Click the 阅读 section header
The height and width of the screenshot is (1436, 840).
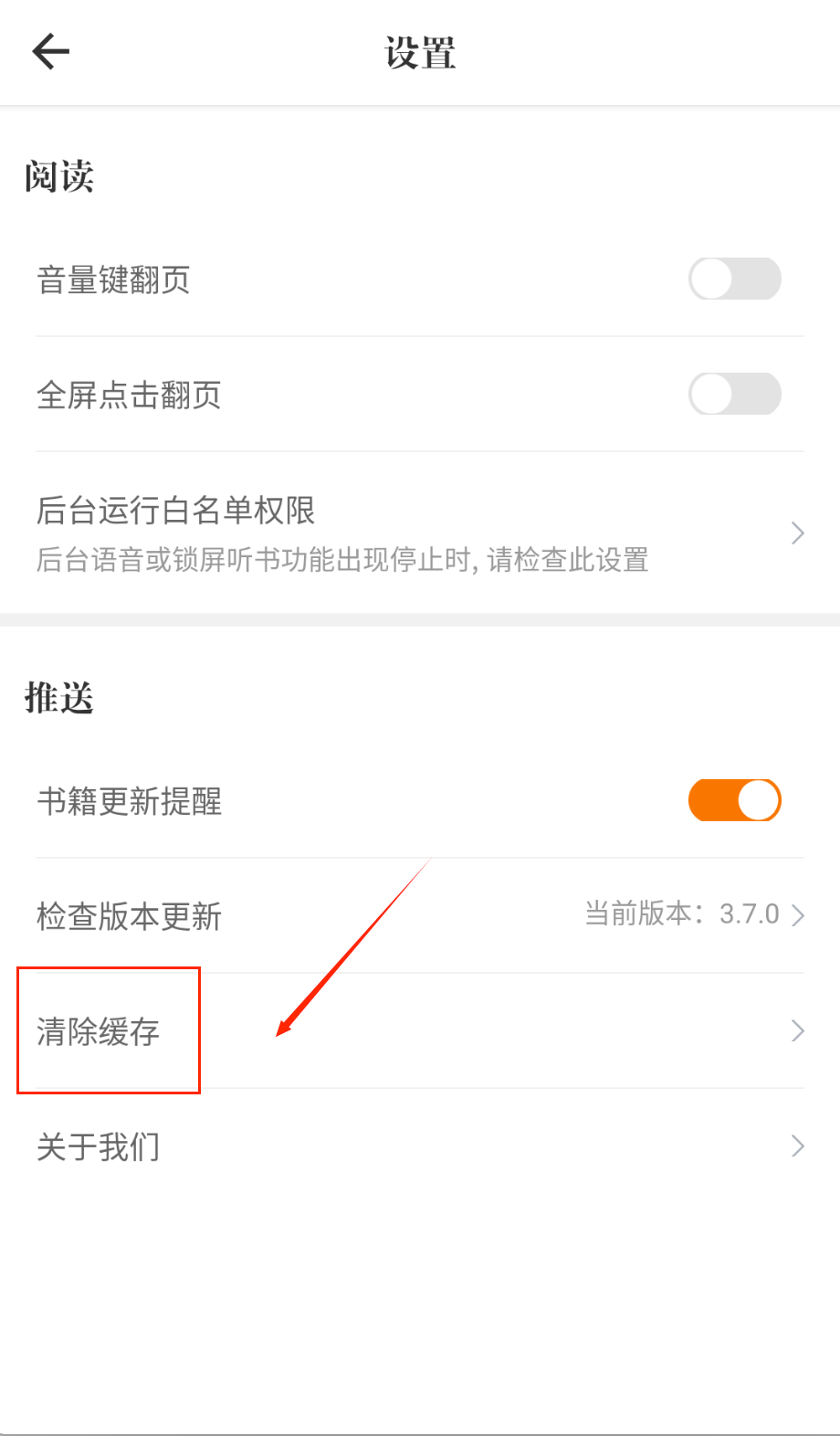(59, 176)
